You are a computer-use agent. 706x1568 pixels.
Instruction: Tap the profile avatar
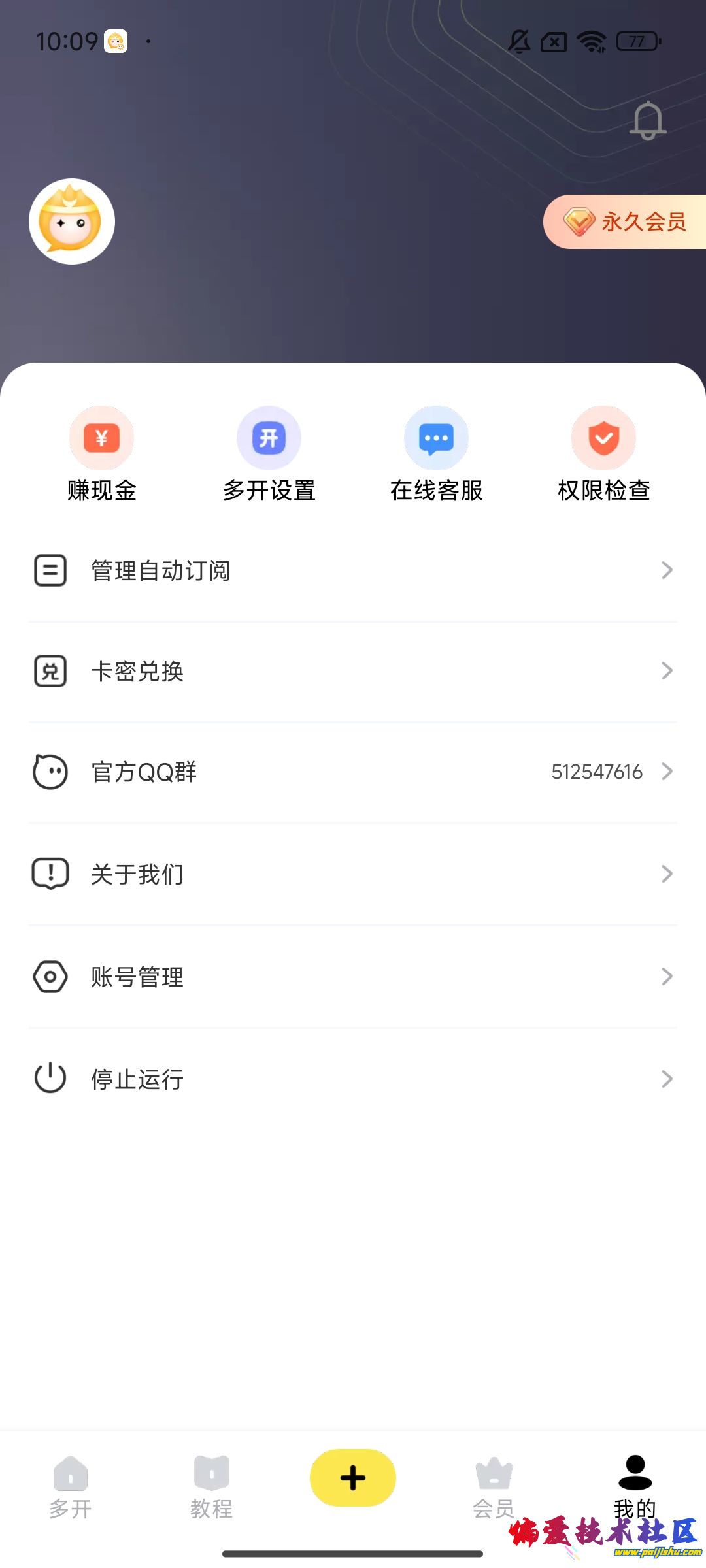(x=72, y=221)
